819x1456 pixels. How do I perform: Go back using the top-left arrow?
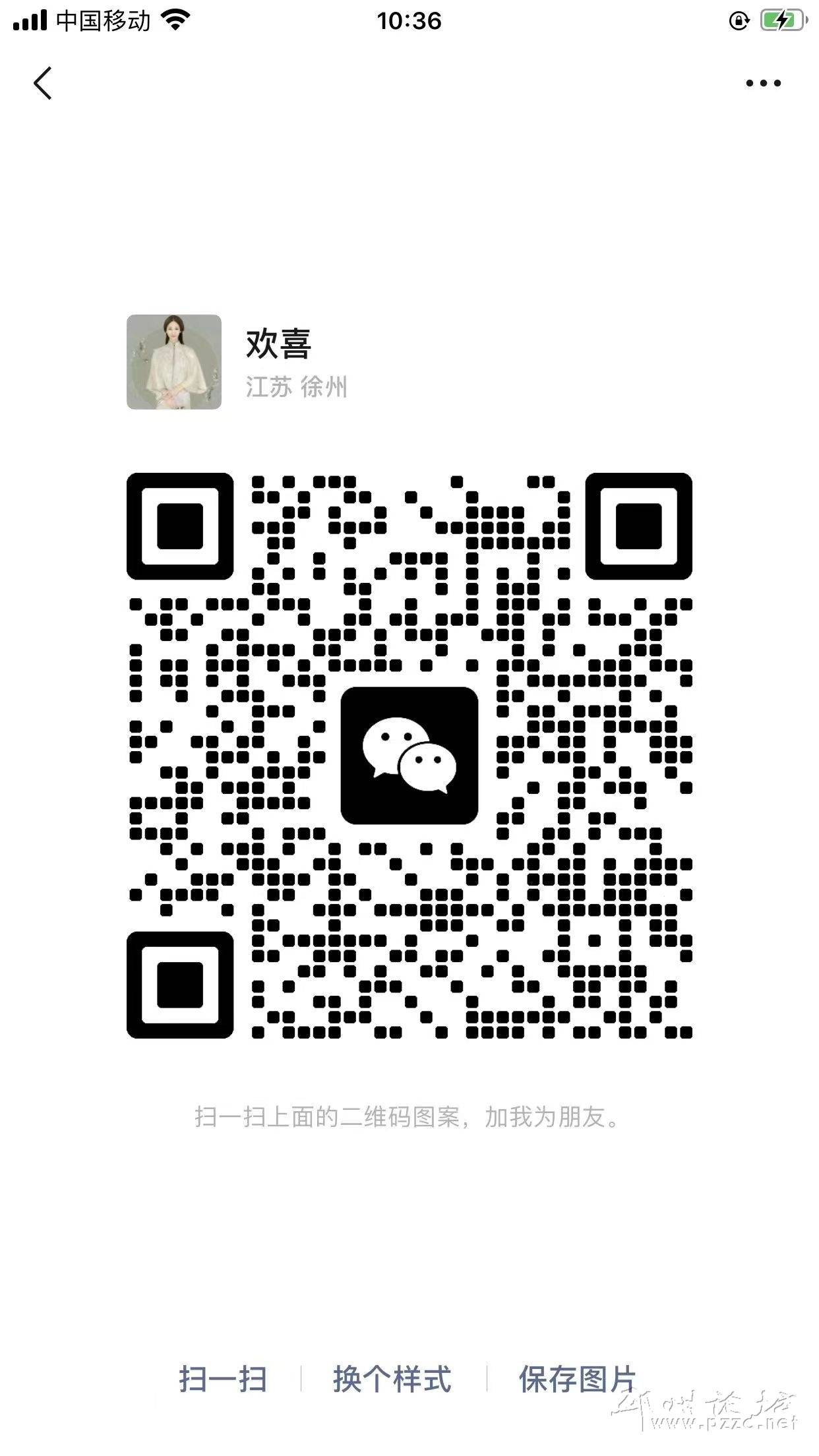click(43, 84)
